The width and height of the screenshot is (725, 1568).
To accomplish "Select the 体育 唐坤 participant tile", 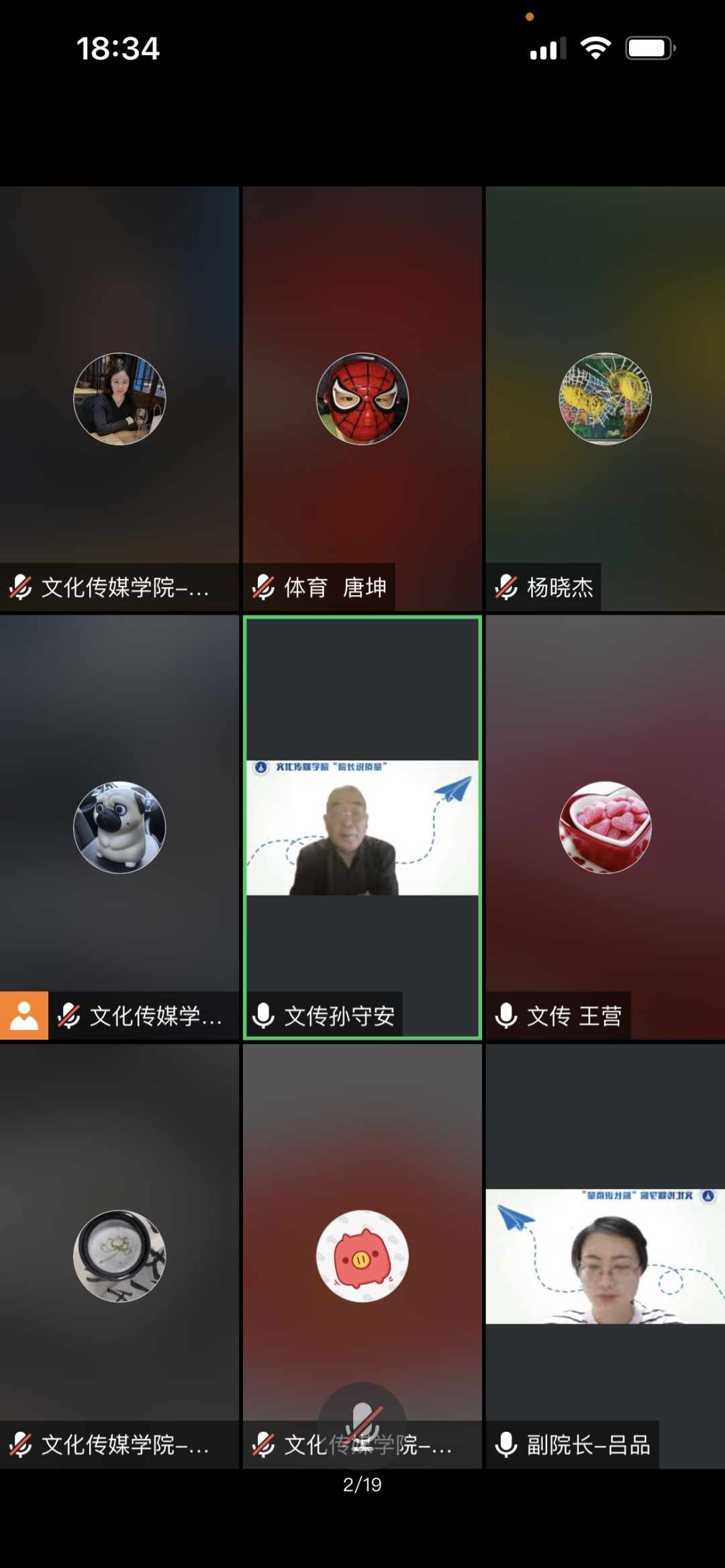I will 362,399.
